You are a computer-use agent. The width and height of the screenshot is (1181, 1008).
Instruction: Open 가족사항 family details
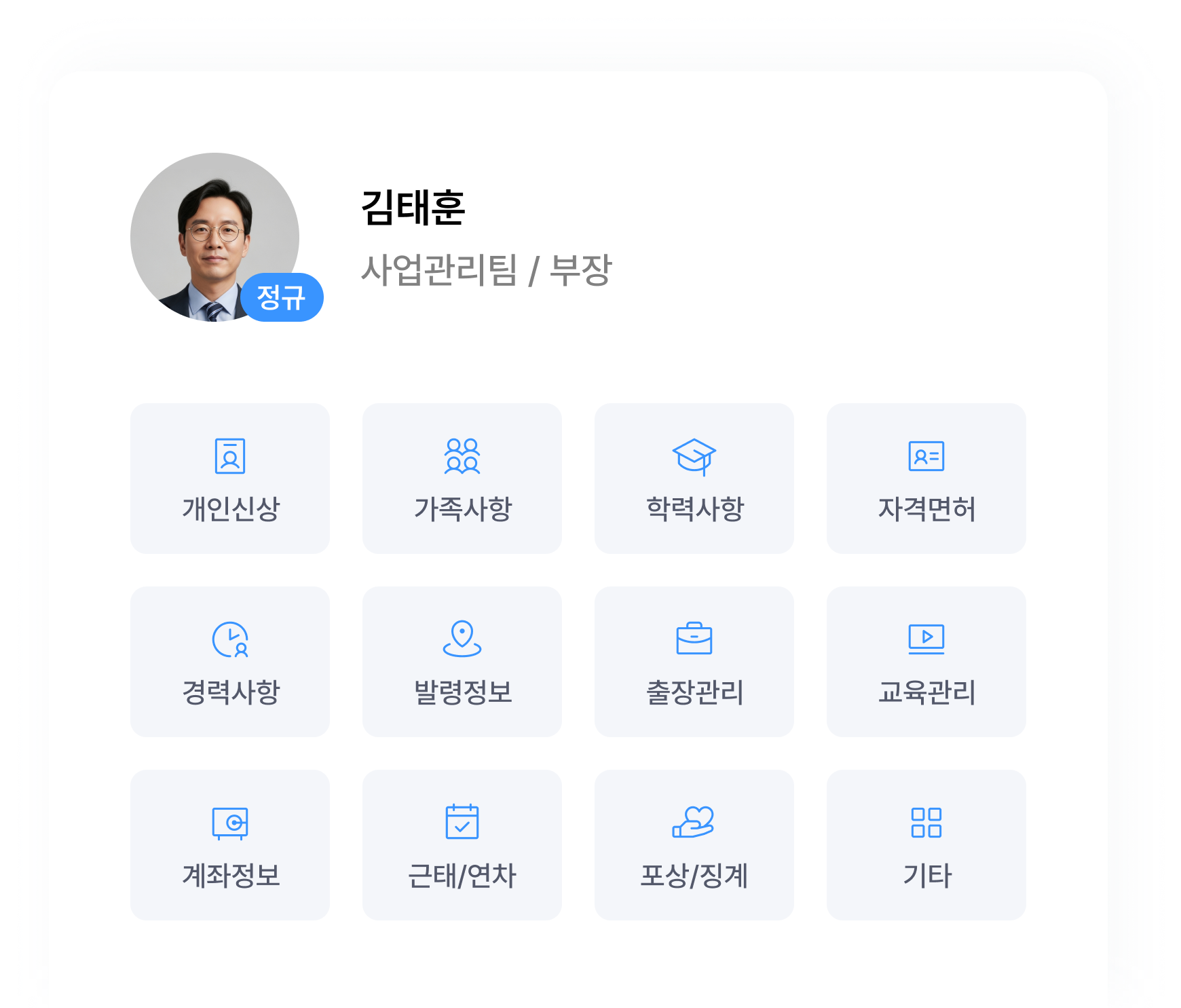462,479
